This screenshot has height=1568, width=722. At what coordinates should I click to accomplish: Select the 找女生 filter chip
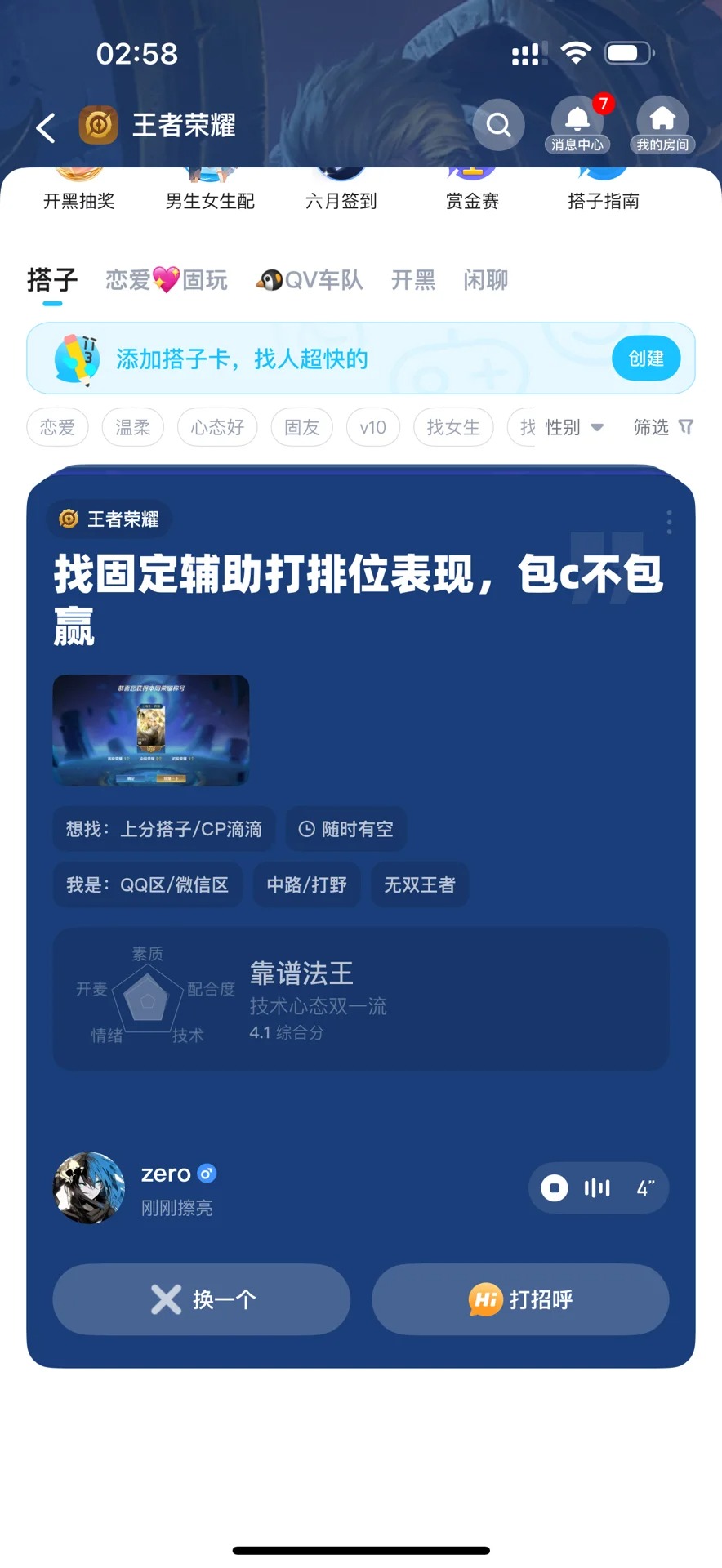click(453, 427)
